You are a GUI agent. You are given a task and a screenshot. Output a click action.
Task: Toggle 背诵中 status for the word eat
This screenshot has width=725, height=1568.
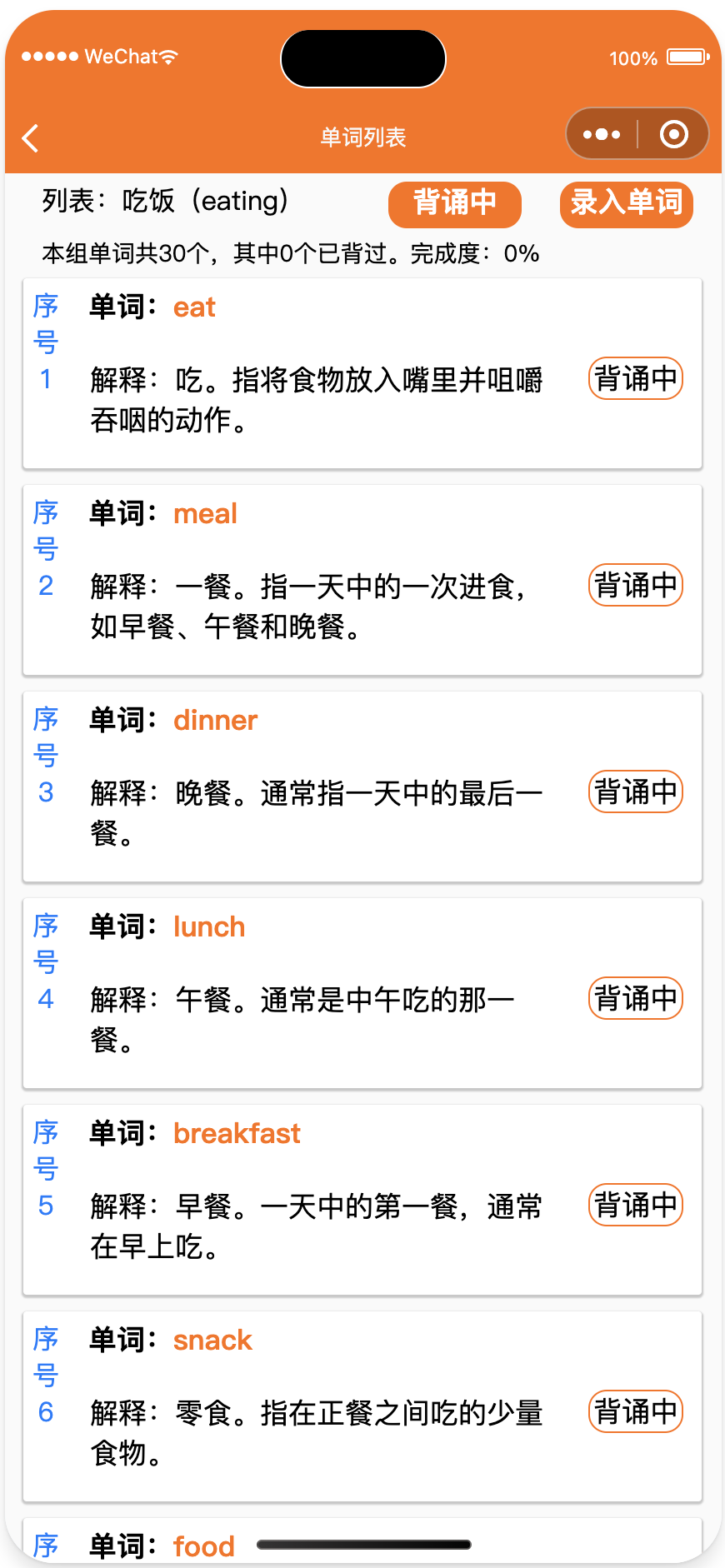coord(635,379)
